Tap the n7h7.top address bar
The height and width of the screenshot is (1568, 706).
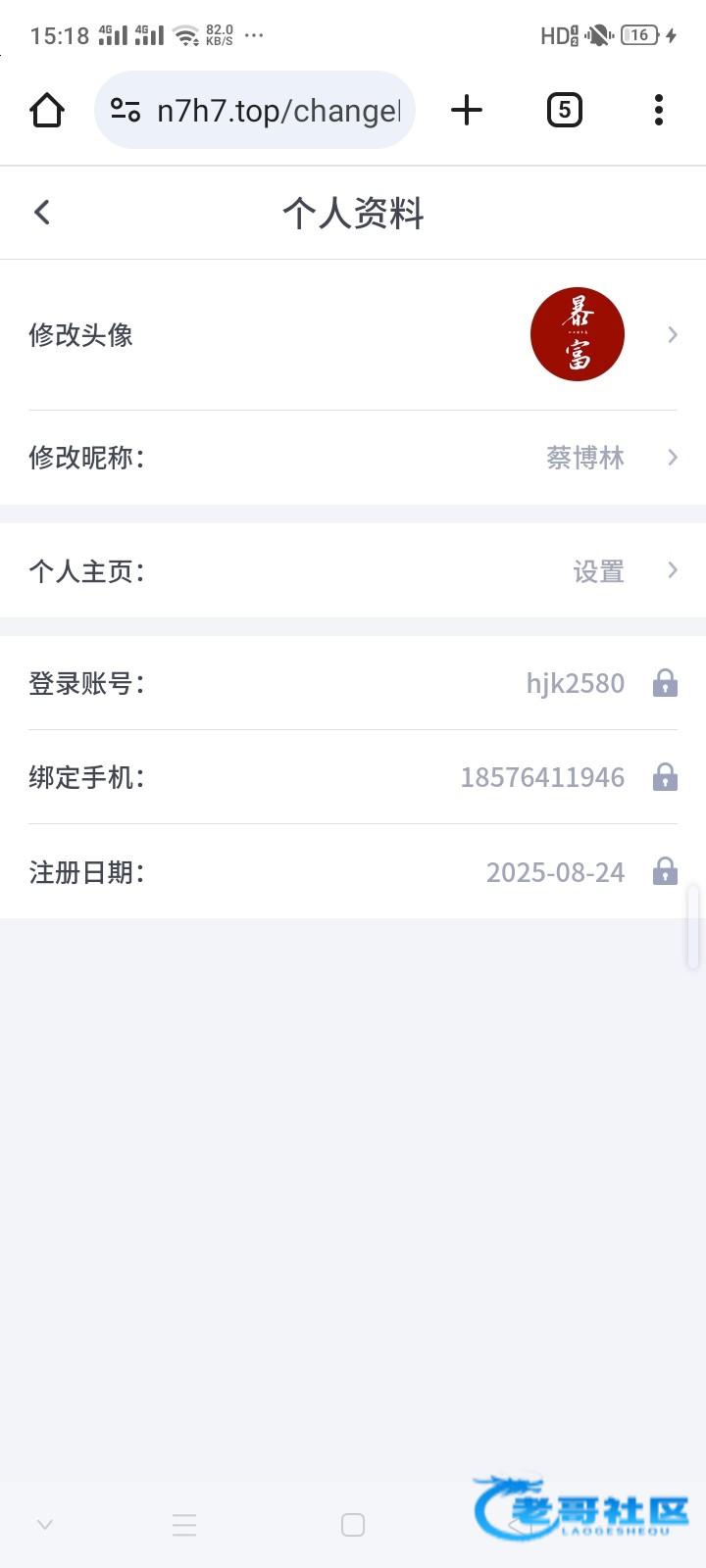click(x=255, y=110)
